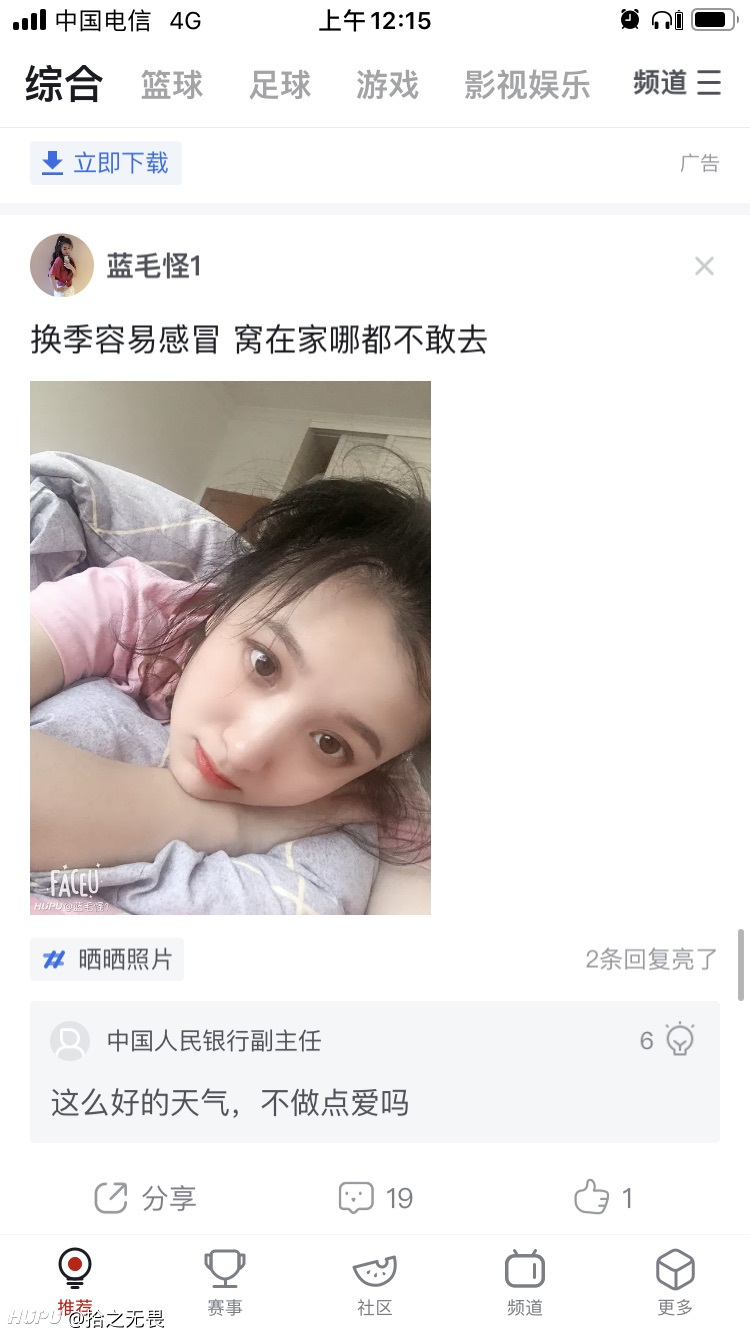This screenshot has width=750, height=1334.
Task: Go to the 赛事 tab
Action: (225, 1283)
